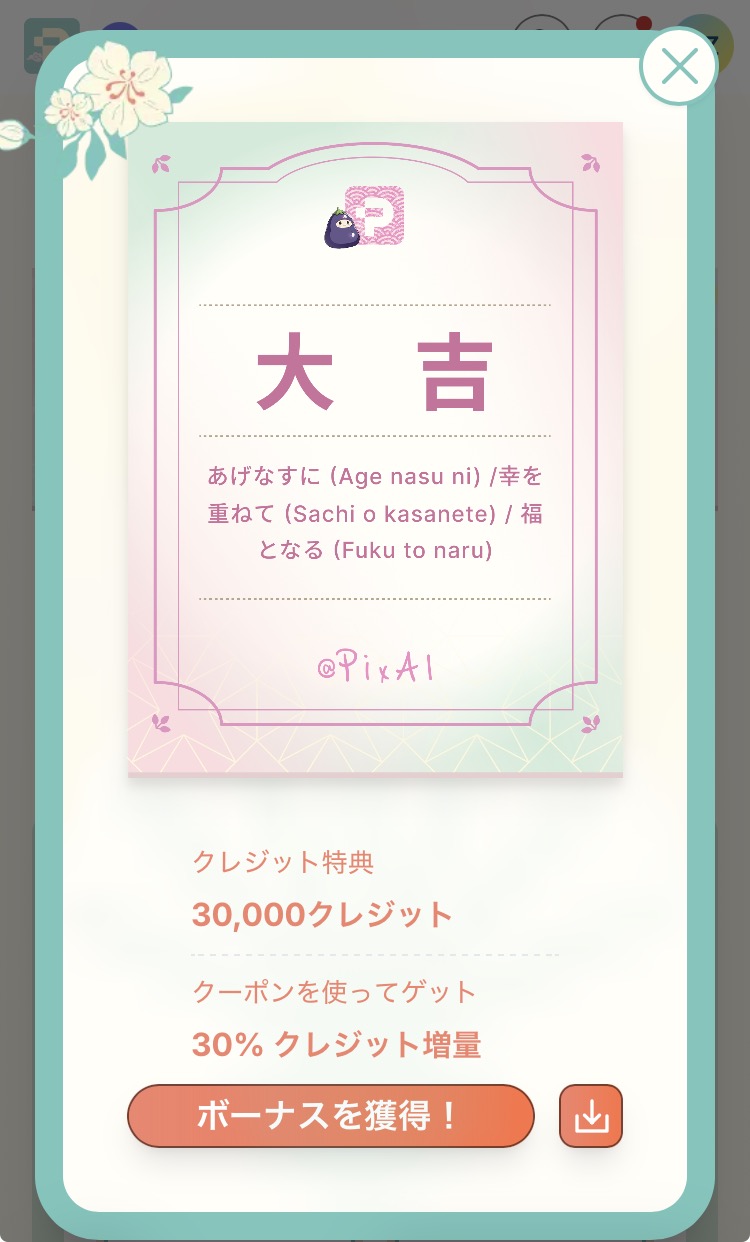Screen dimensions: 750x1242
Task: Close the fortune popup
Action: [x=679, y=67]
